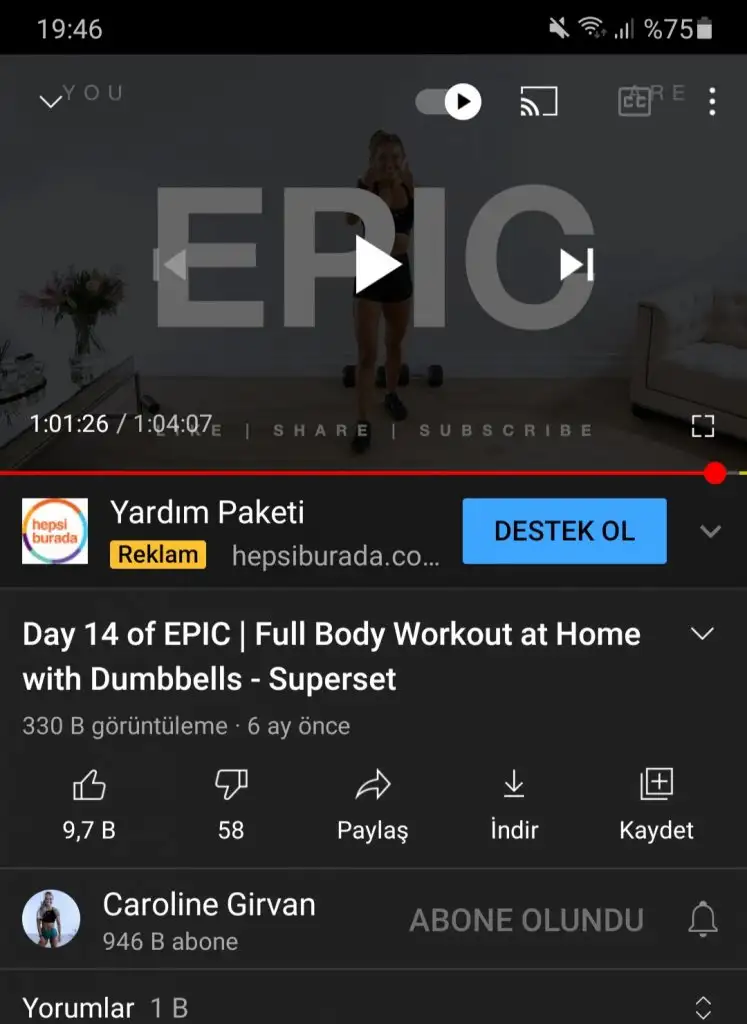Cast the video to a device
747x1024 pixels.
click(x=538, y=101)
